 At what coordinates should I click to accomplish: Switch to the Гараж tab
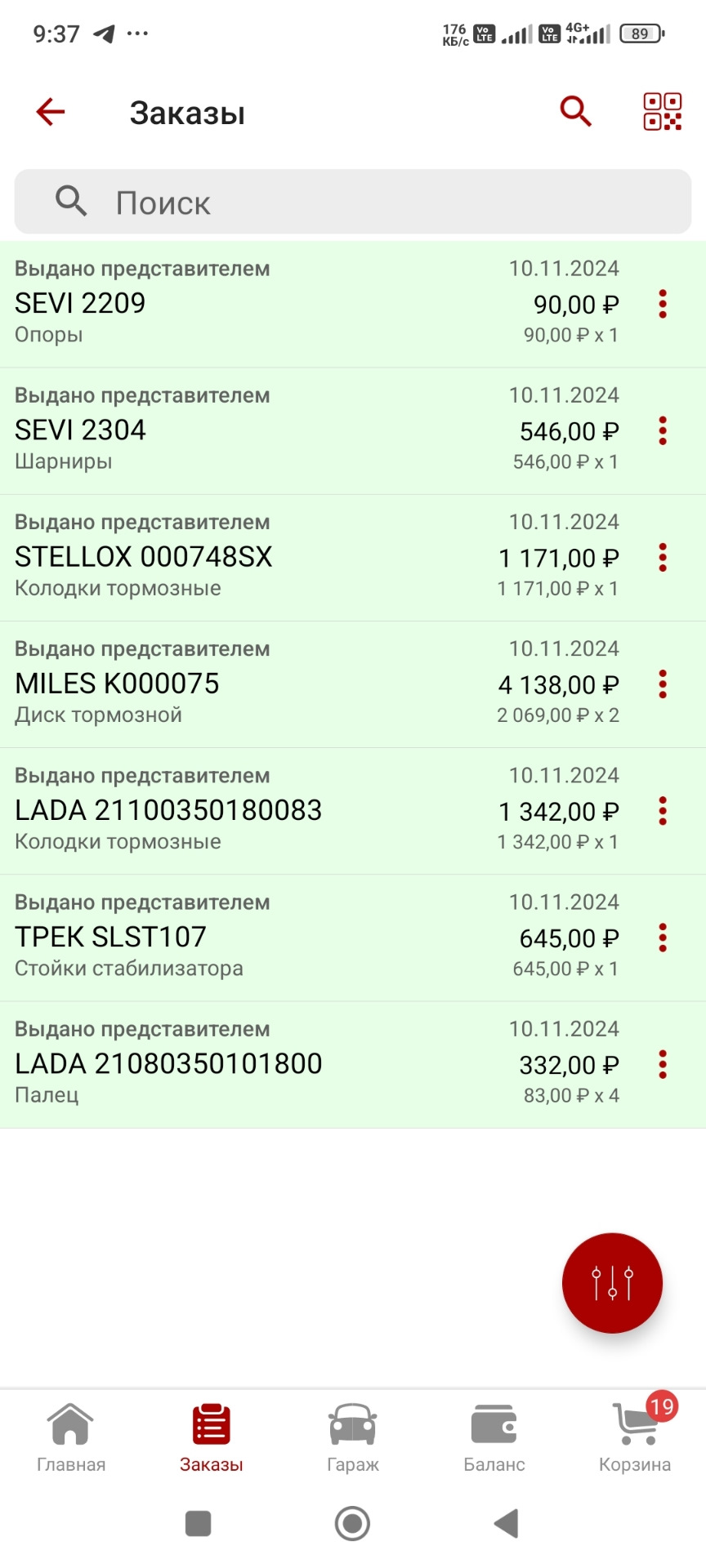[x=353, y=1437]
